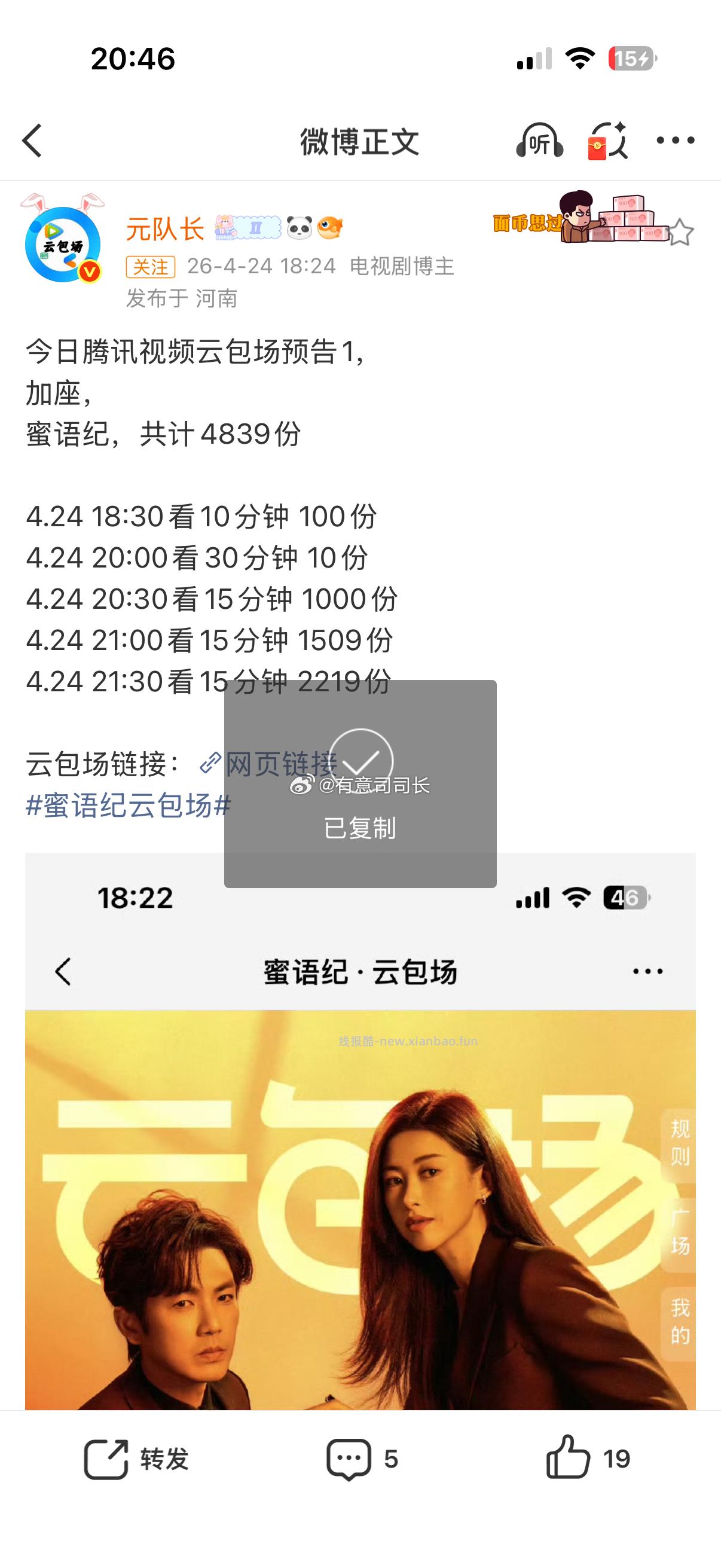The width and height of the screenshot is (721, 1568).
Task: Tap the post timestamp 26-4-24 18:24
Action: pyautogui.click(x=261, y=265)
